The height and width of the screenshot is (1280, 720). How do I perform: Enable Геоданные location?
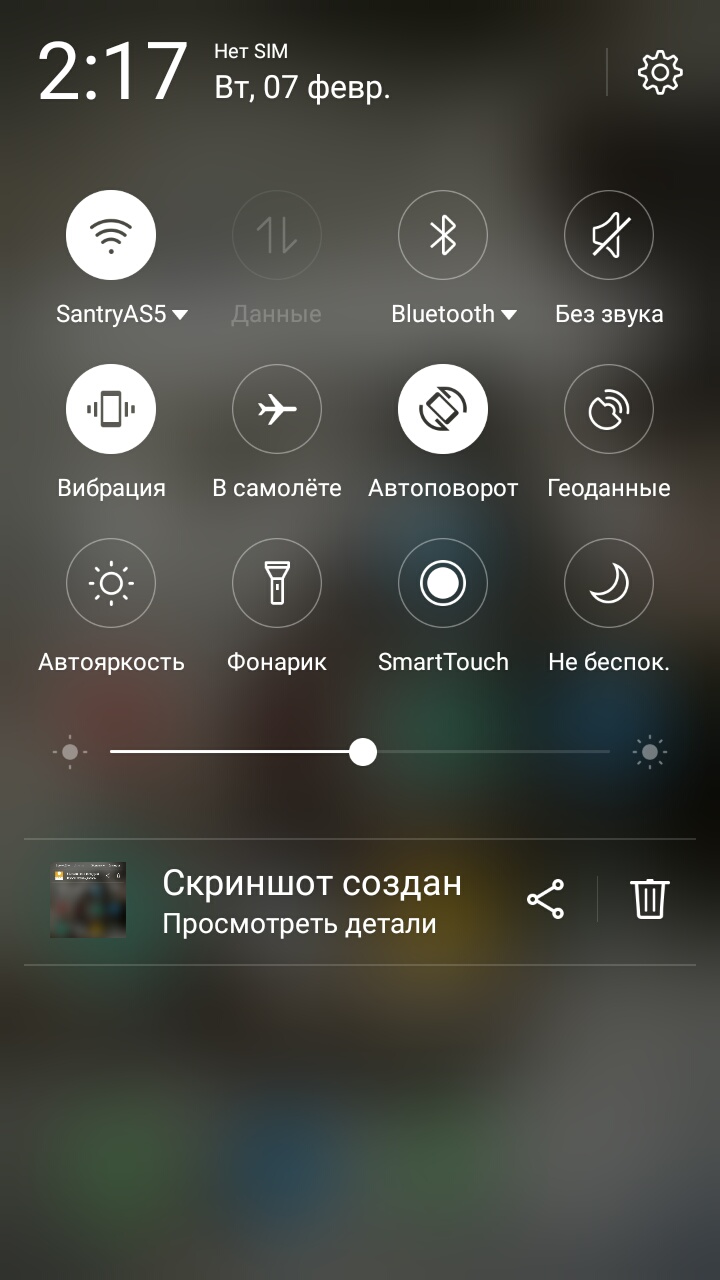[609, 409]
